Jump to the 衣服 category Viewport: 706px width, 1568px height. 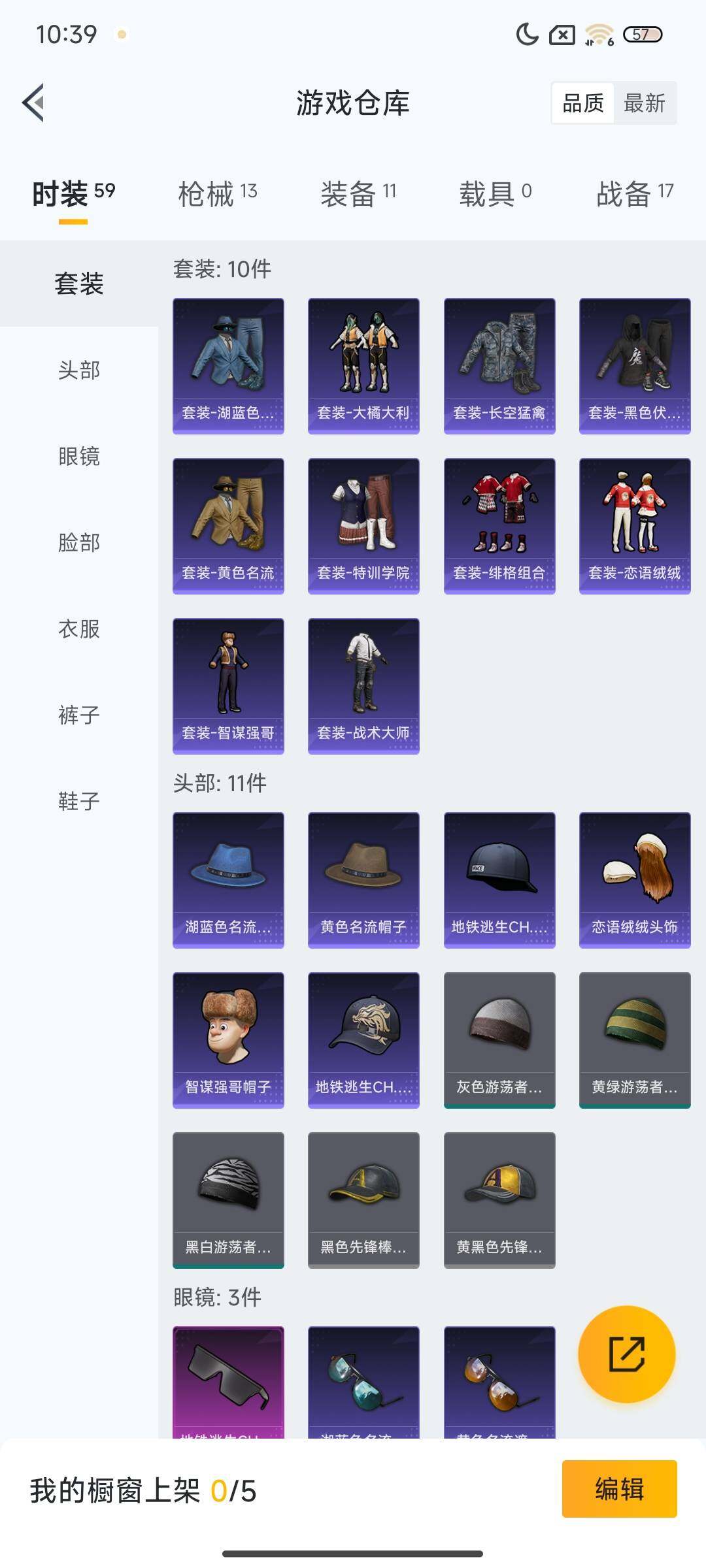tap(79, 629)
